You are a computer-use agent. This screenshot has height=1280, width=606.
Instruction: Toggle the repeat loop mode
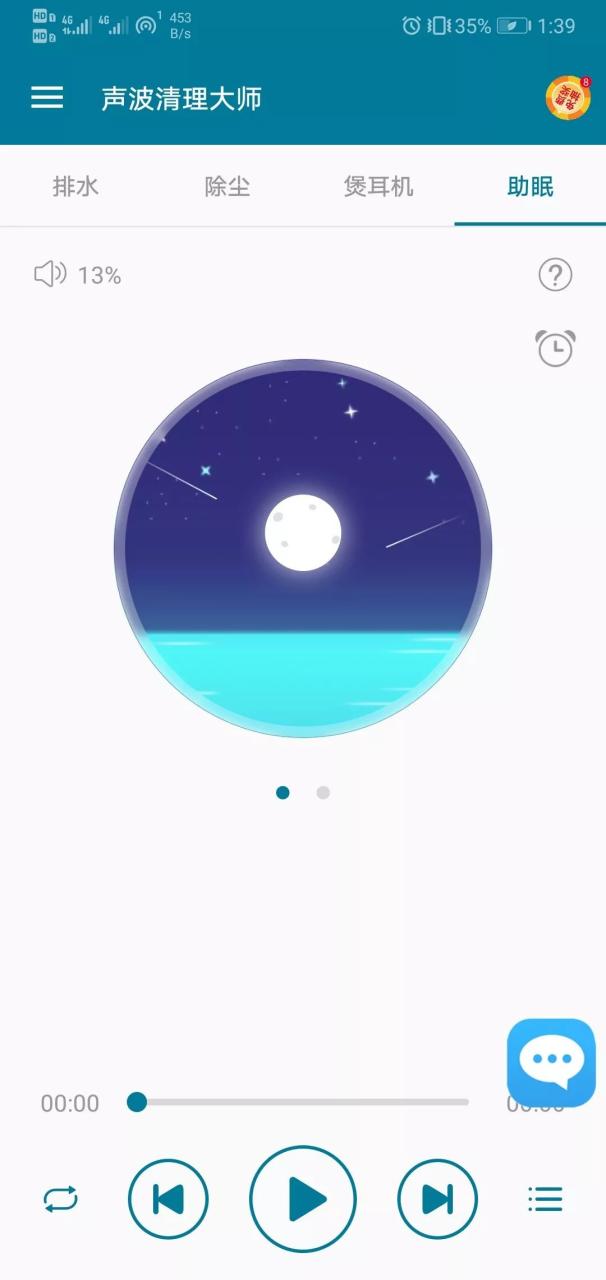coord(61,1198)
